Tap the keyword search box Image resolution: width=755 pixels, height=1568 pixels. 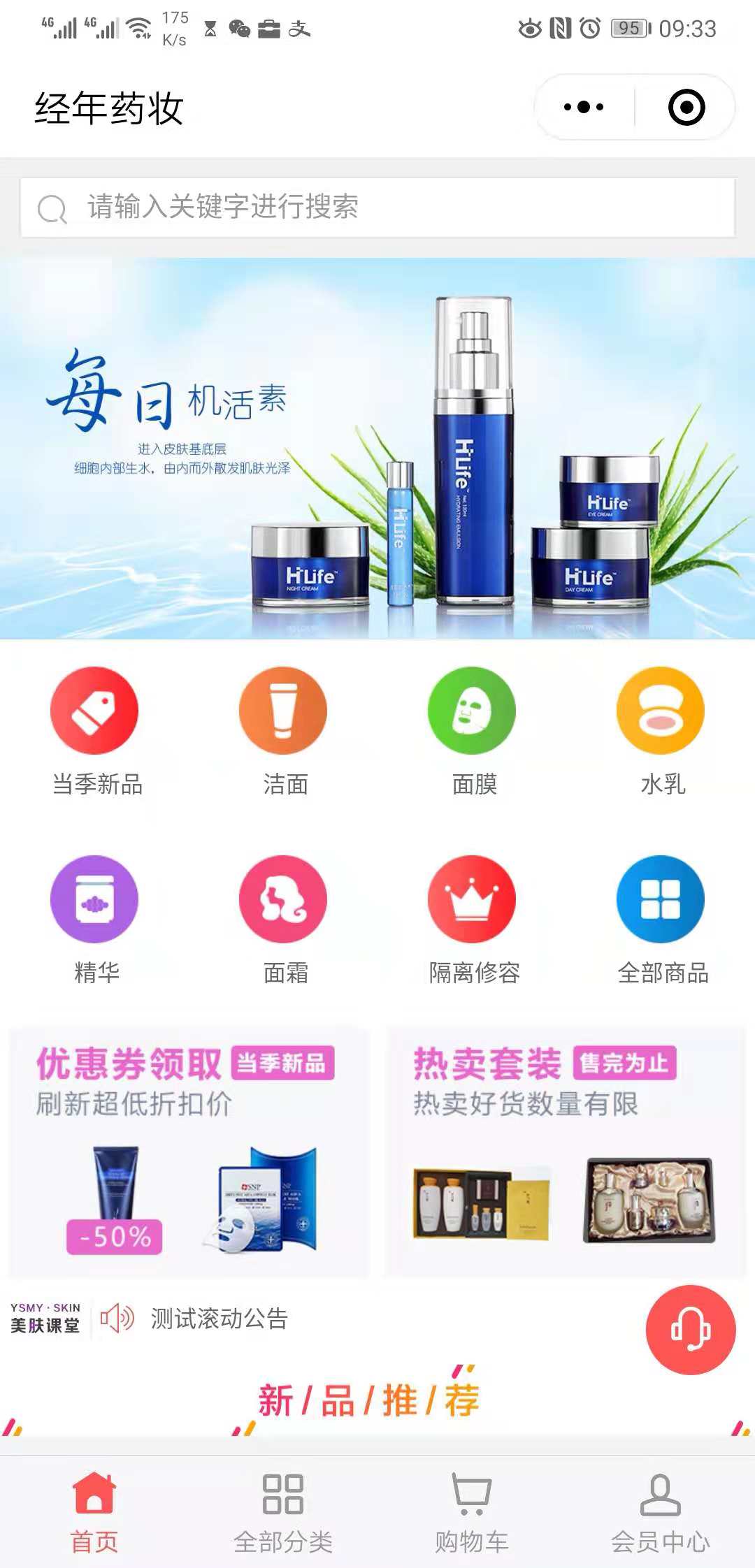(x=377, y=208)
